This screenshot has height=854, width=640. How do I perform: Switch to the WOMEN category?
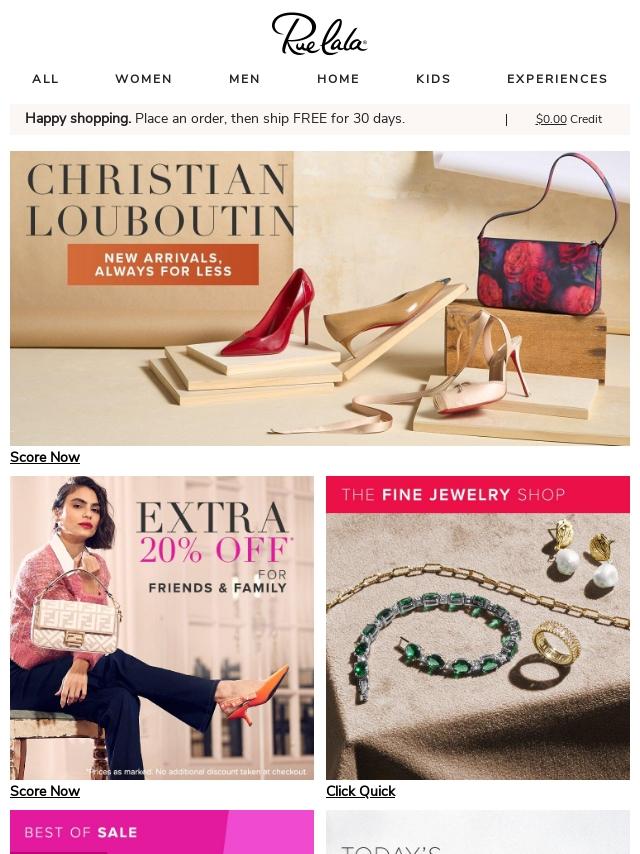pyautogui.click(x=143, y=79)
